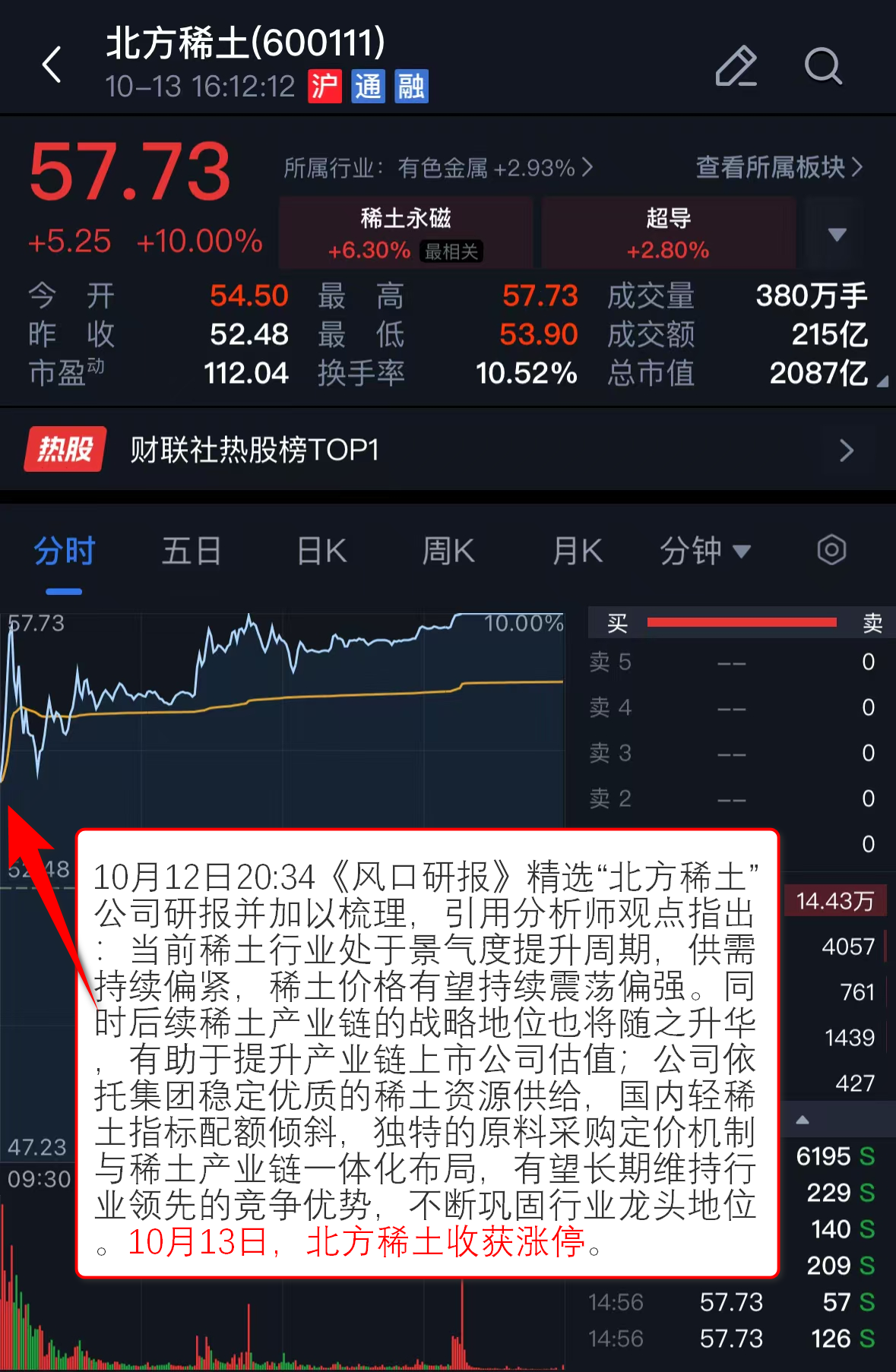Expand the sector list dropdown arrow
896x1372 pixels.
coord(837,234)
